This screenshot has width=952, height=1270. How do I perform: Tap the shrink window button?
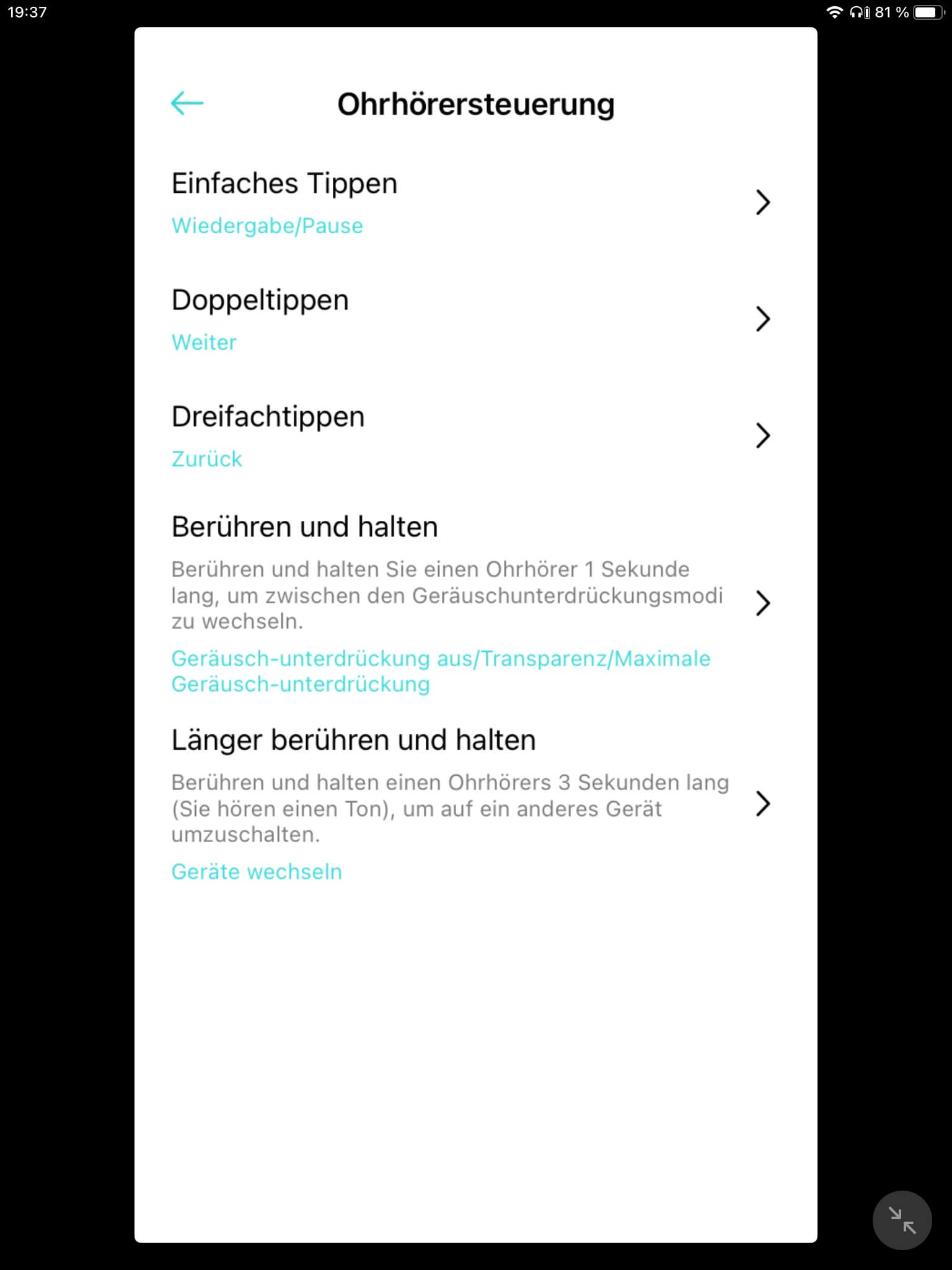click(902, 1220)
